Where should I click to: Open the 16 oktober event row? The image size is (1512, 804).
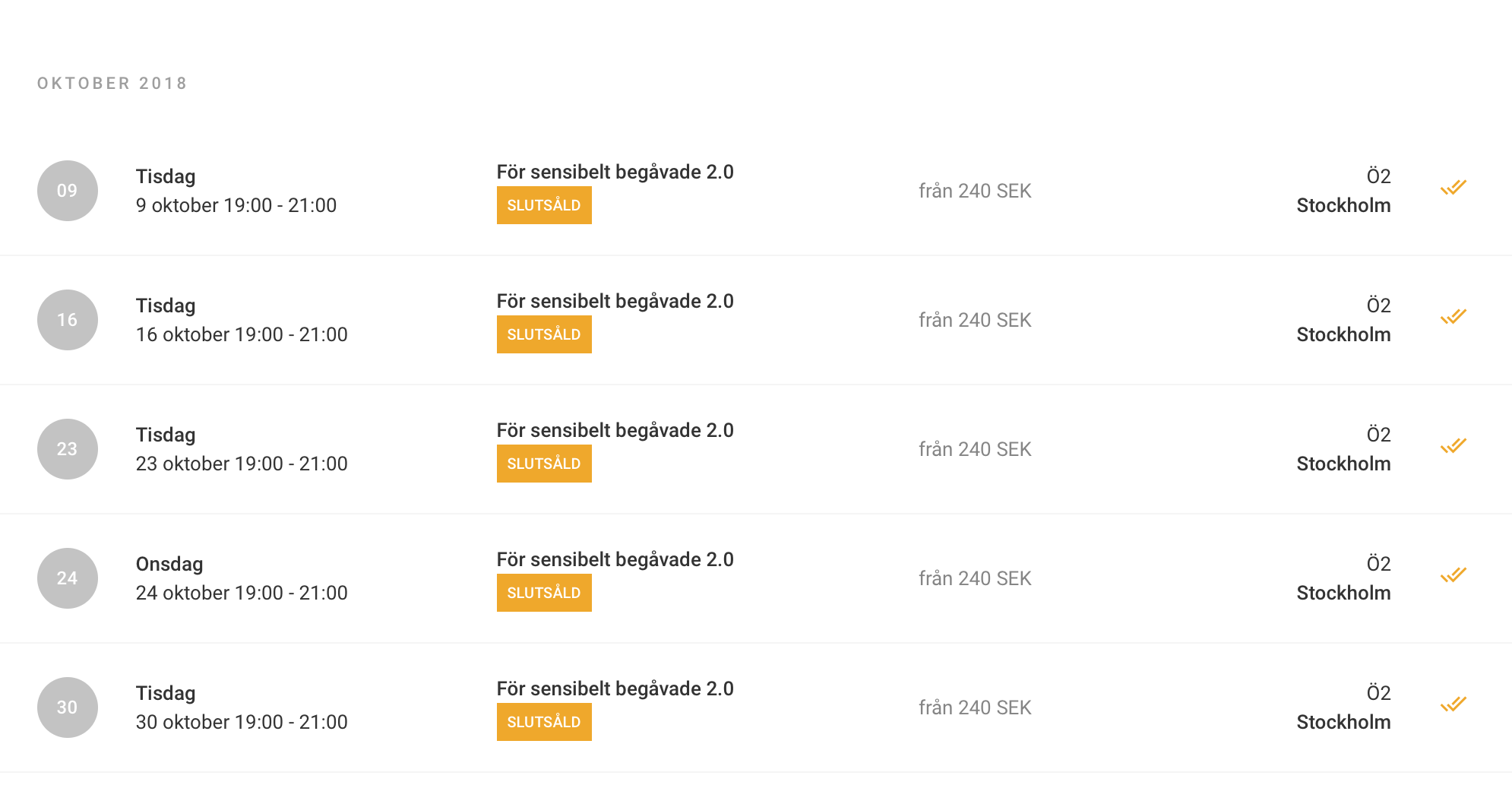pos(615,302)
